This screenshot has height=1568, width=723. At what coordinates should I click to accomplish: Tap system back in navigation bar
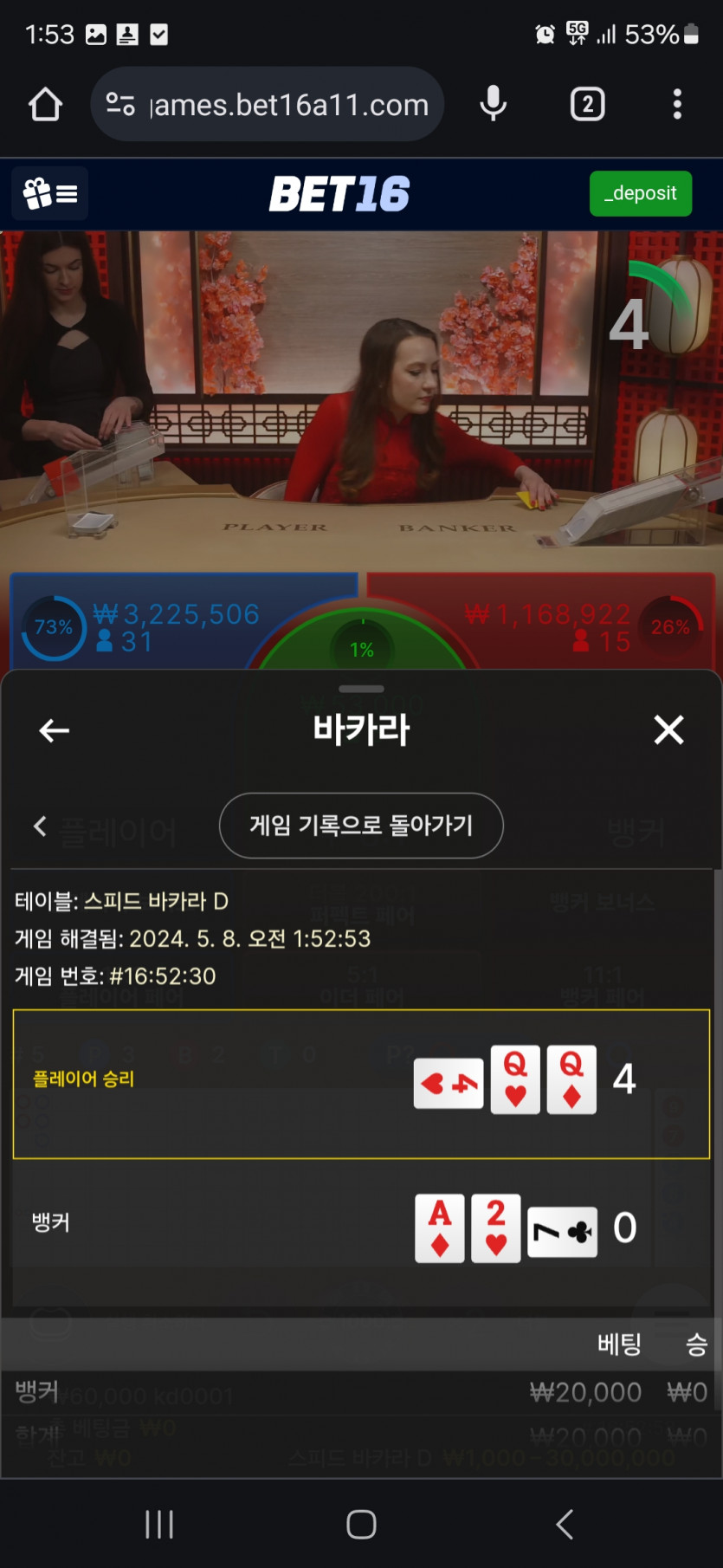[565, 1524]
